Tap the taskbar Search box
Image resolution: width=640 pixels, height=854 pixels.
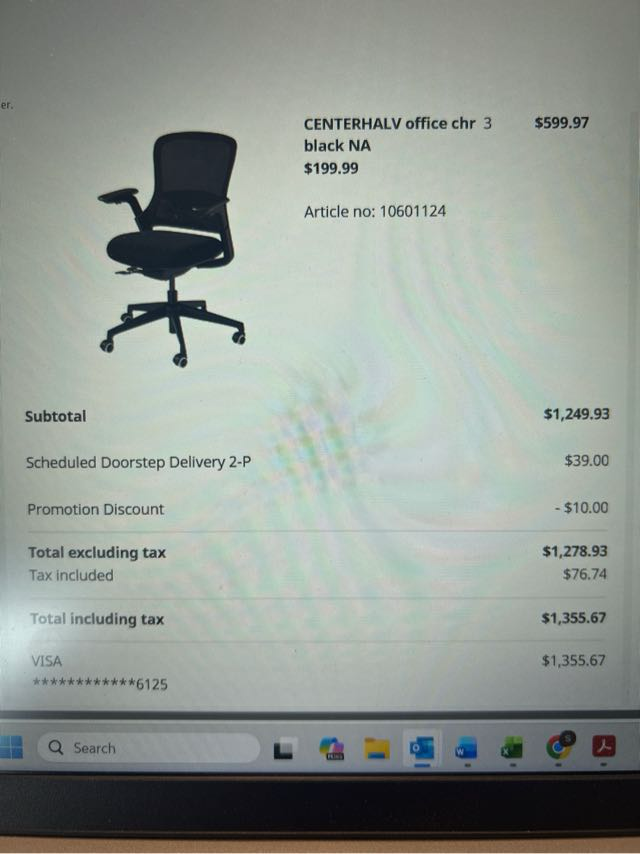(148, 747)
